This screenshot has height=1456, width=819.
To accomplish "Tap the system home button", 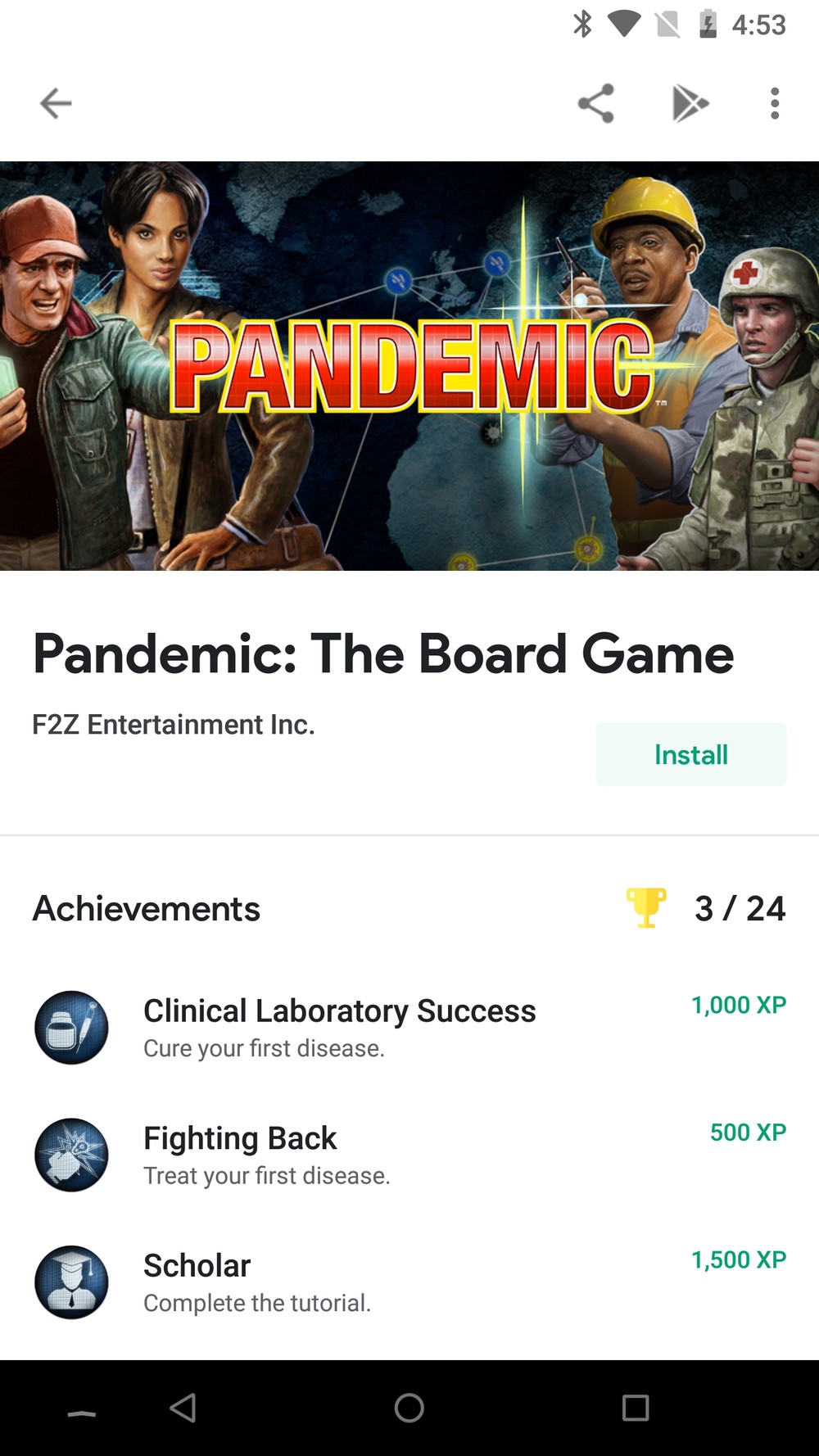I will tap(409, 1408).
